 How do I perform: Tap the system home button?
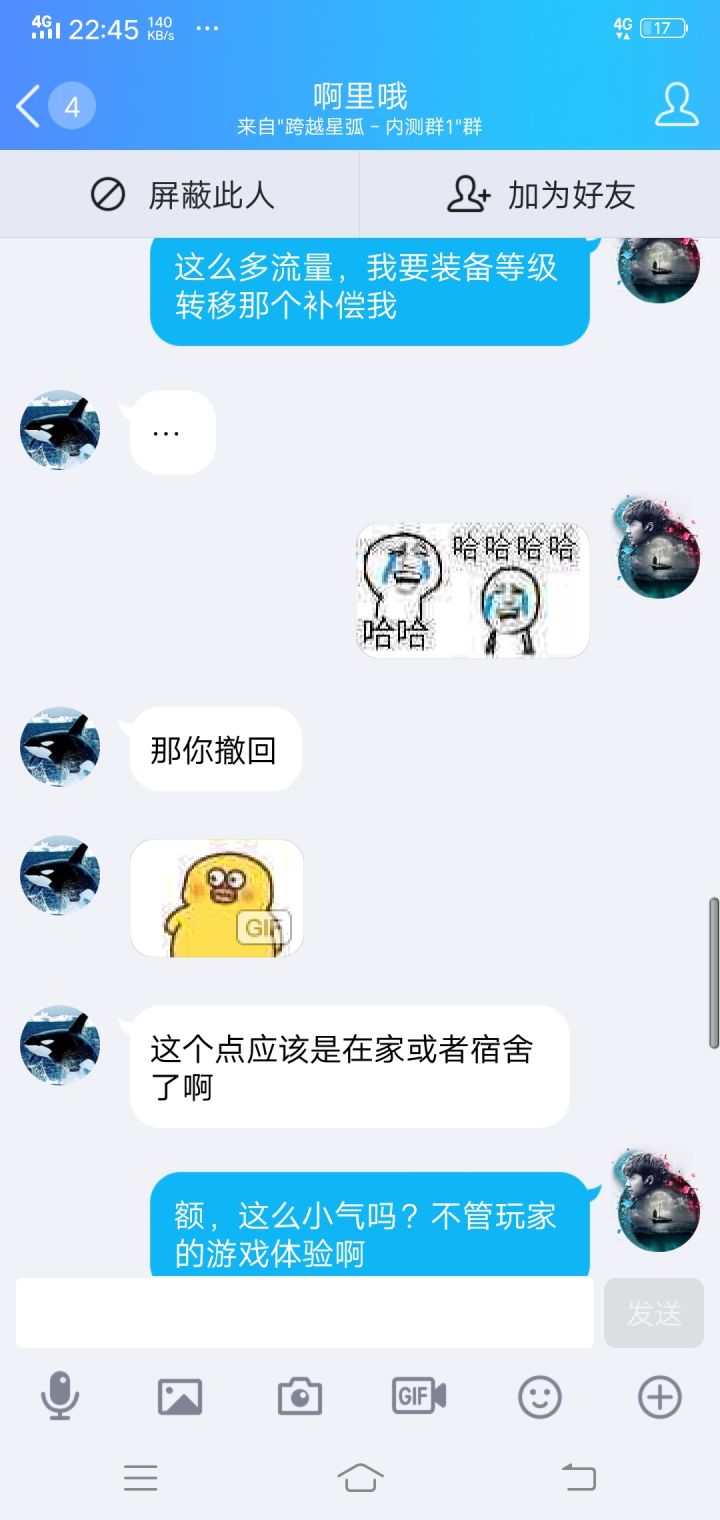tap(360, 1477)
